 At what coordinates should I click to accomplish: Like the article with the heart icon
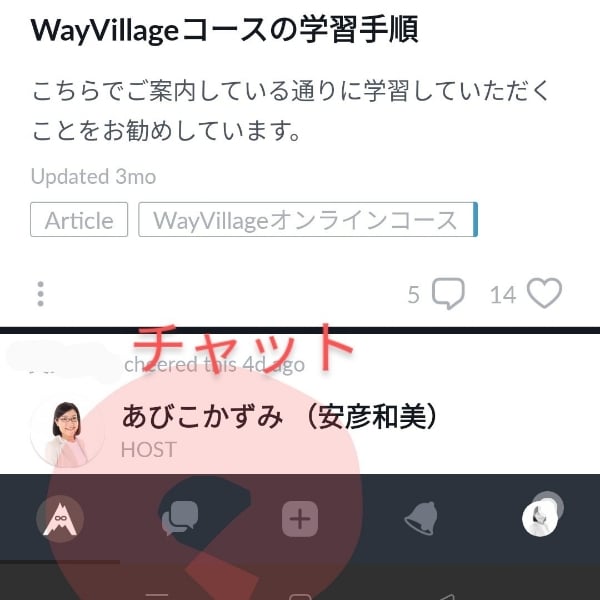coord(544,294)
